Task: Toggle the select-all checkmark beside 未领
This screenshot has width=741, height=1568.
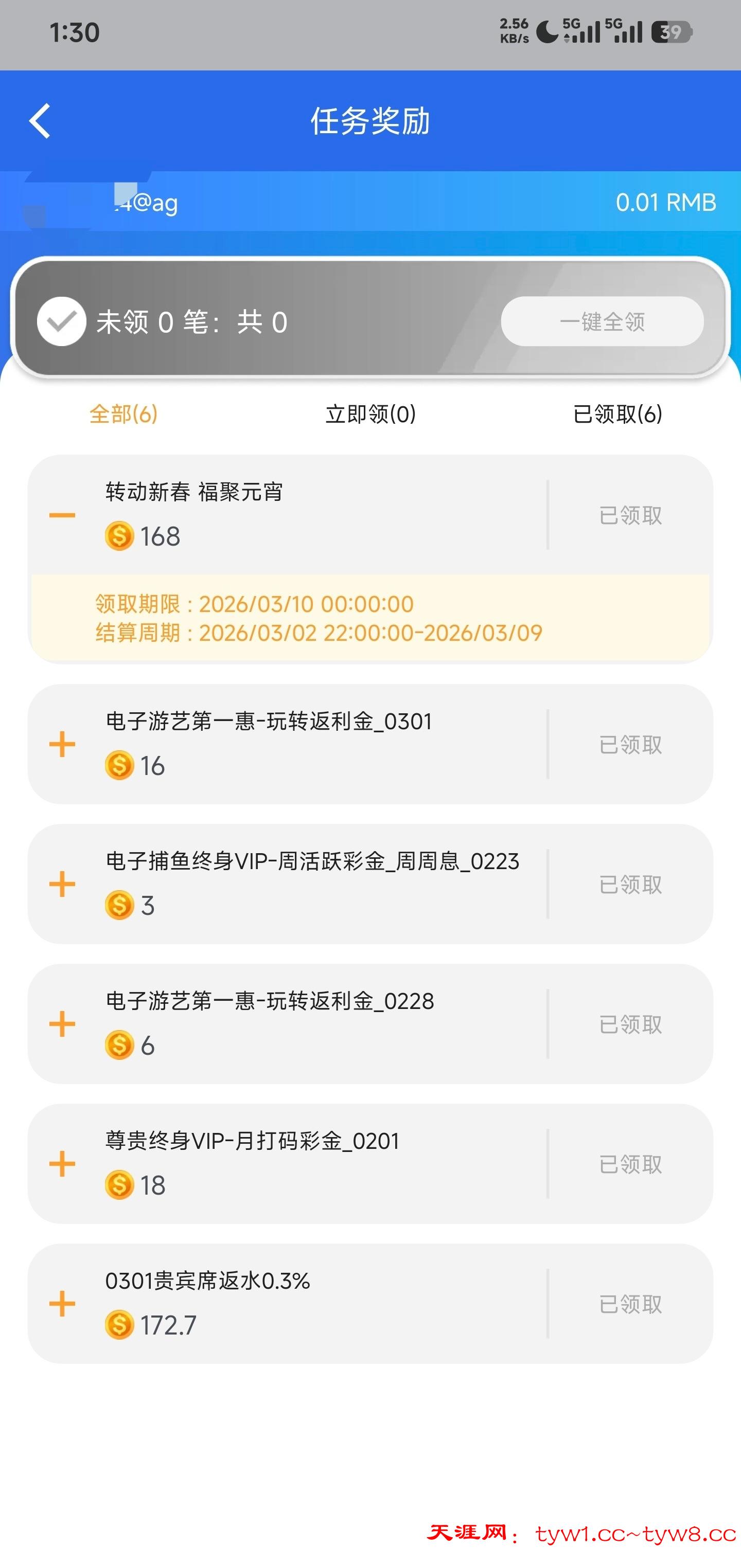Action: point(62,321)
